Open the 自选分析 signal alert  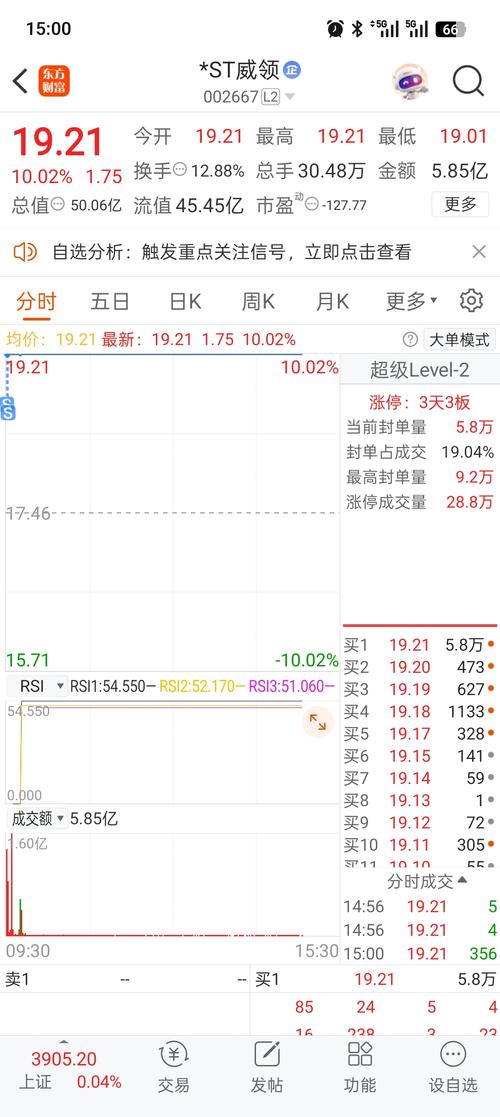[231, 251]
